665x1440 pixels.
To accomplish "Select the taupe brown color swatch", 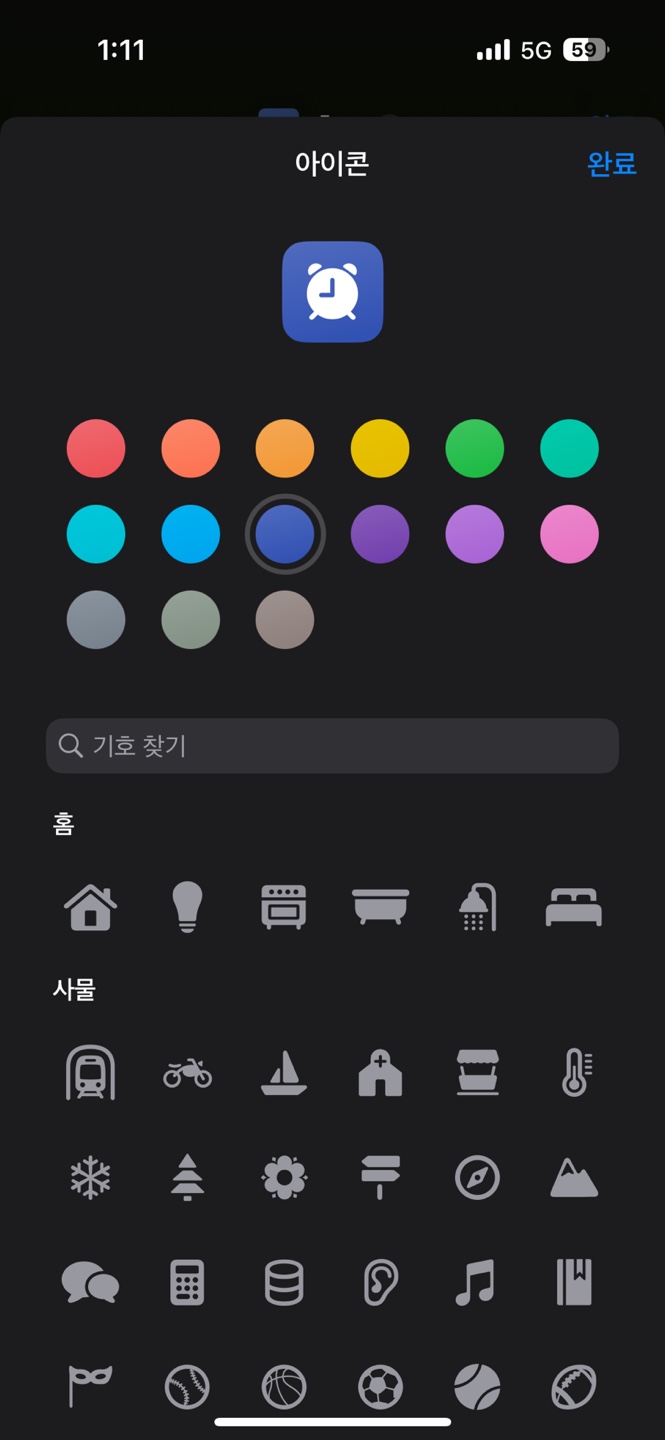I will (x=285, y=620).
